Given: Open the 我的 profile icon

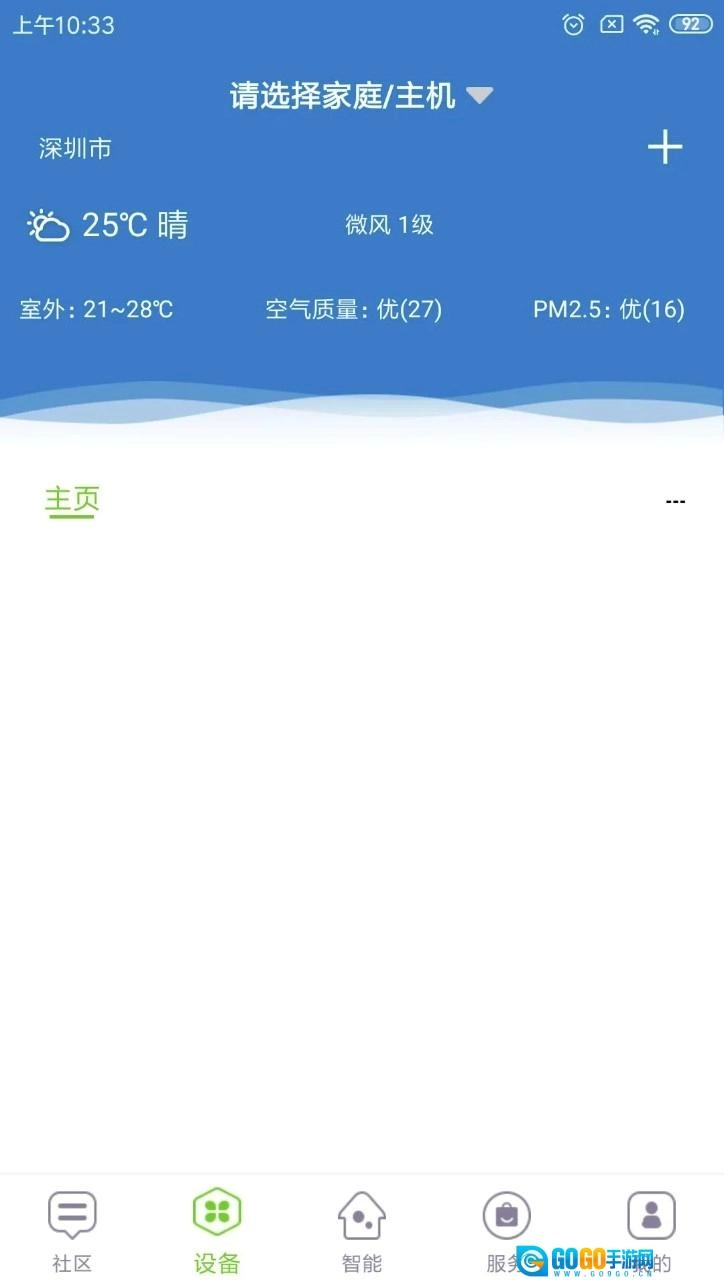Looking at the screenshot, I should pyautogui.click(x=651, y=1215).
